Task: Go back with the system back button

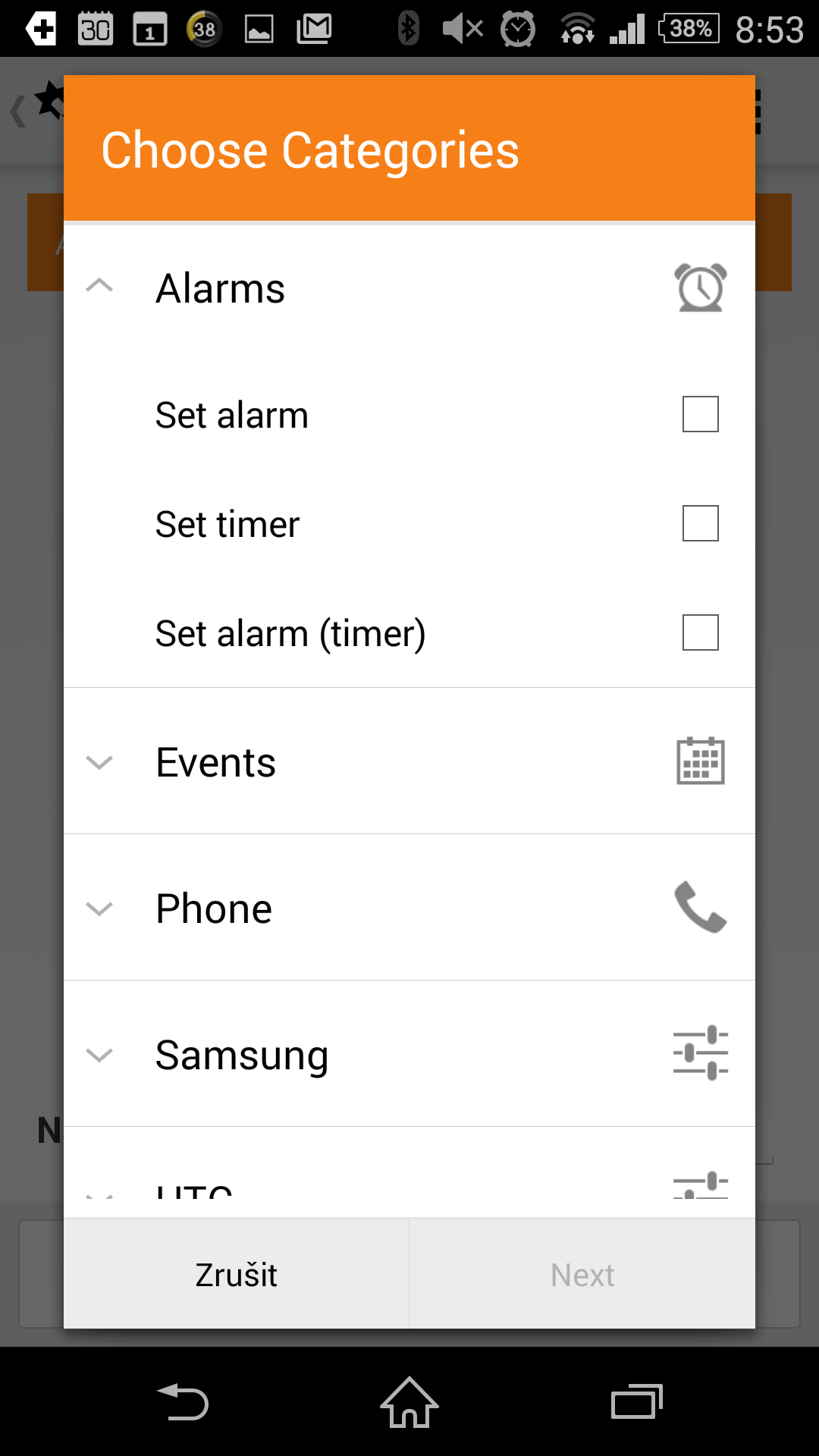Action: [182, 1401]
